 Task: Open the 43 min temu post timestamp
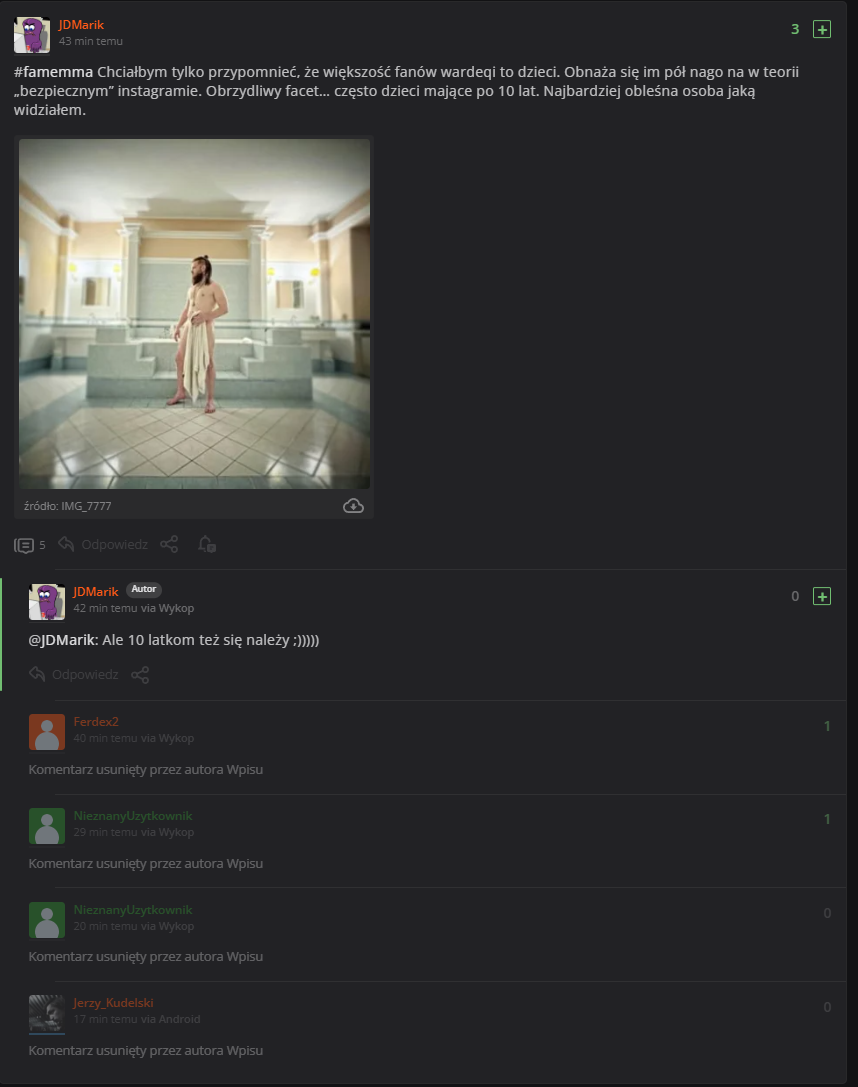point(91,42)
